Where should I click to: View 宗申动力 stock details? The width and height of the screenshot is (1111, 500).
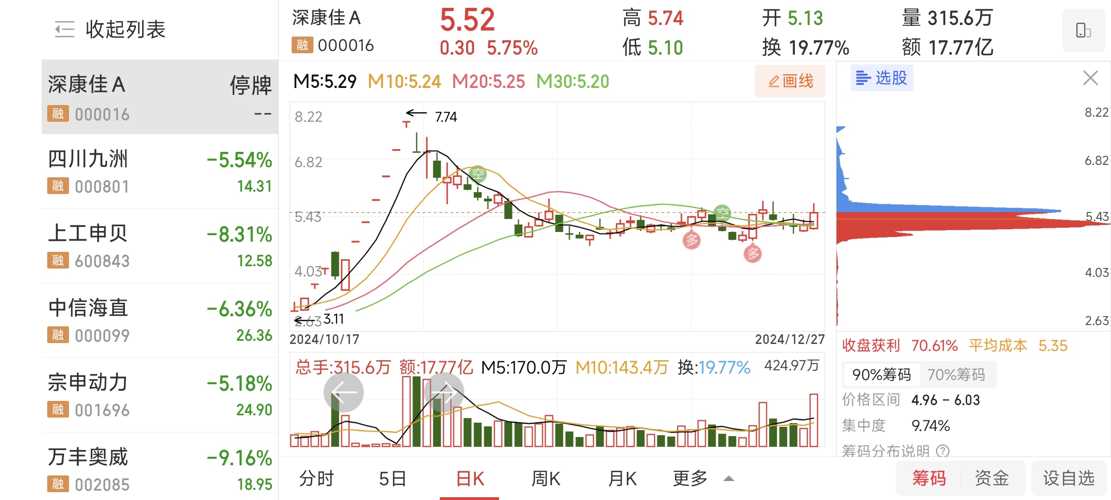(x=160, y=395)
